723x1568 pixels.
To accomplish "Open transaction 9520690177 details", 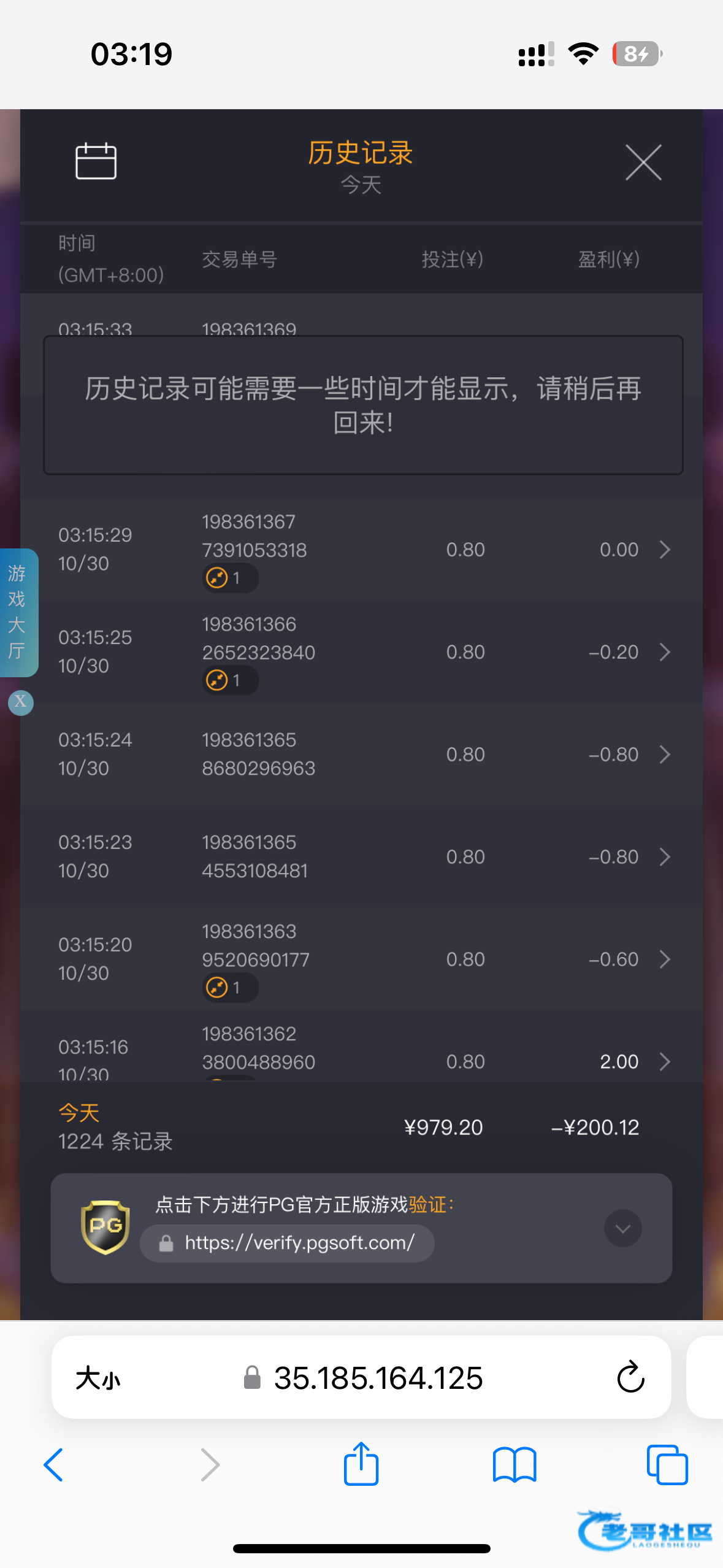I will [x=664, y=959].
